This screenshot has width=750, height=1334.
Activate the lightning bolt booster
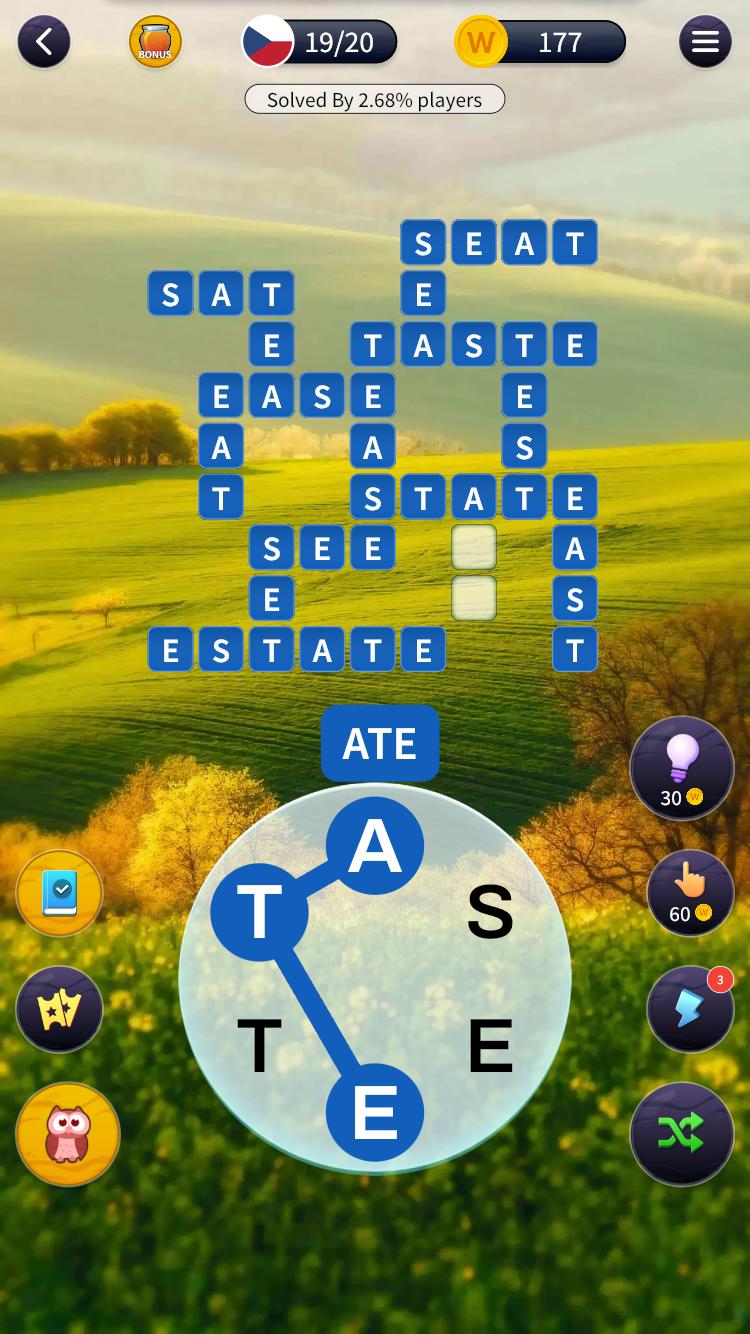[690, 1009]
